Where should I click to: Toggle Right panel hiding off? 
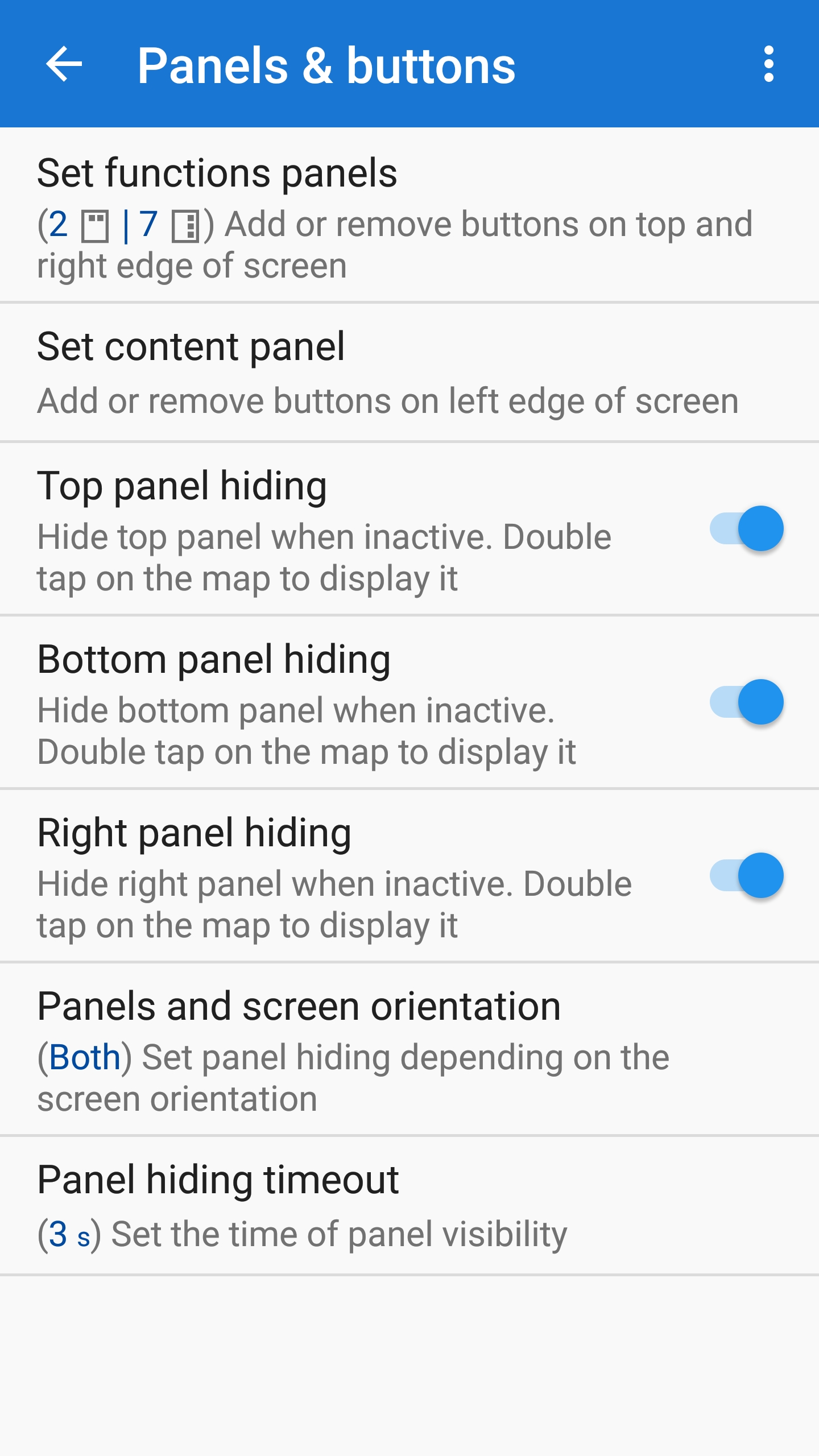(x=746, y=875)
